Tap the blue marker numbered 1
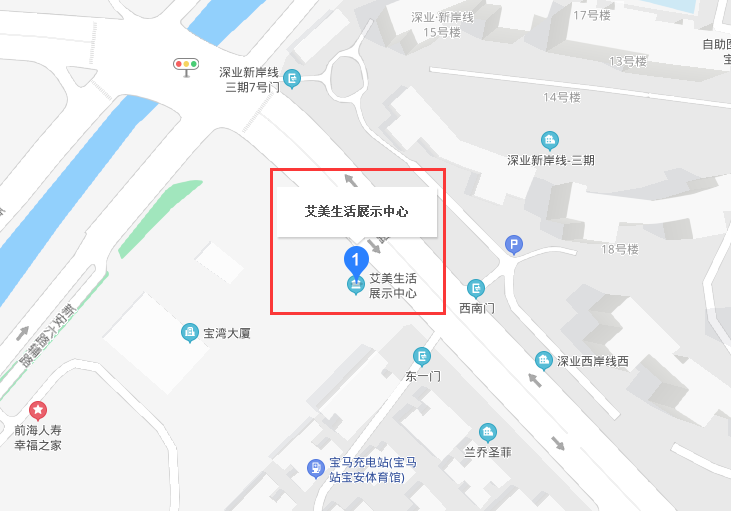 [x=354, y=259]
